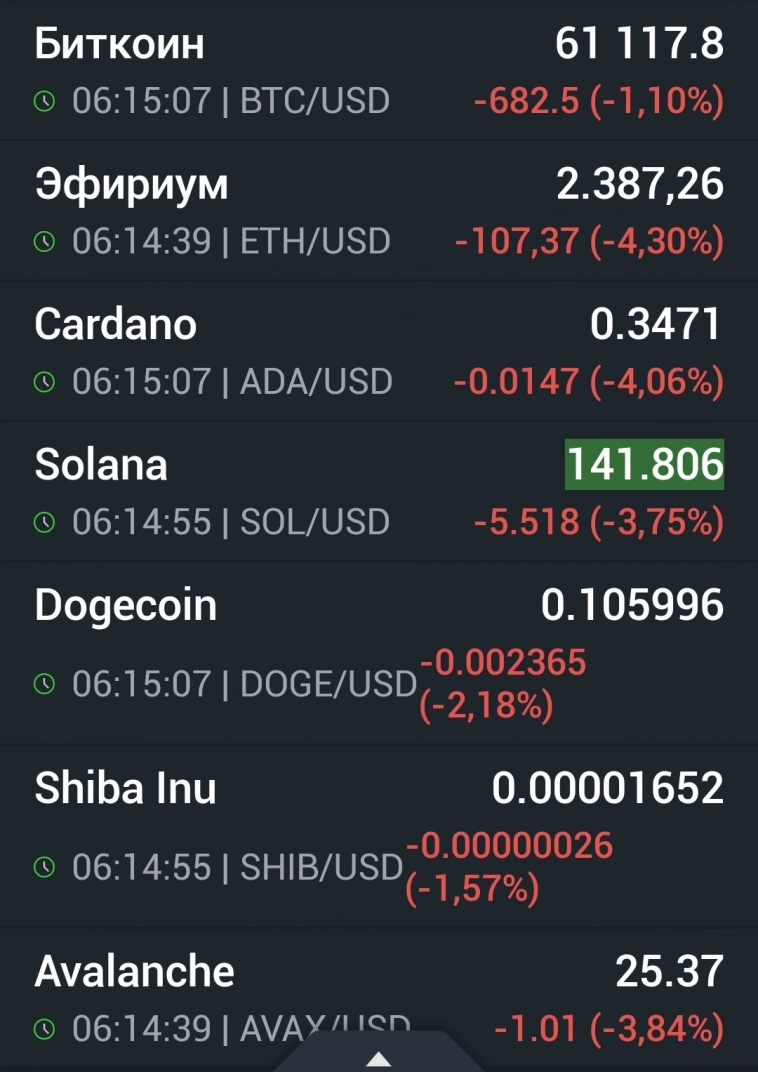Open the Биткоин BTC/USD row

379,71
